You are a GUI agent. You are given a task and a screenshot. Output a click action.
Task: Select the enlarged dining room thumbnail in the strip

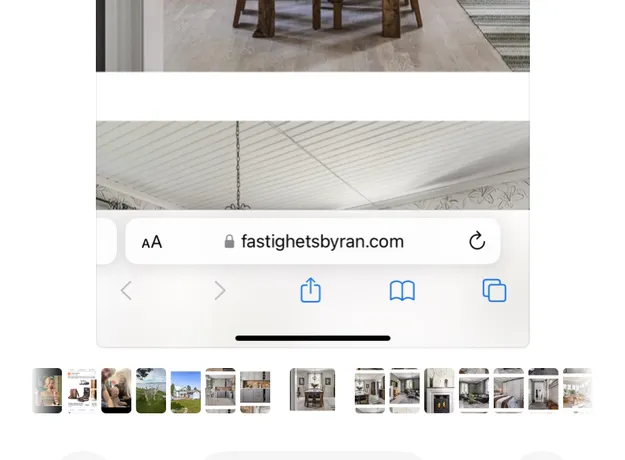click(x=312, y=390)
